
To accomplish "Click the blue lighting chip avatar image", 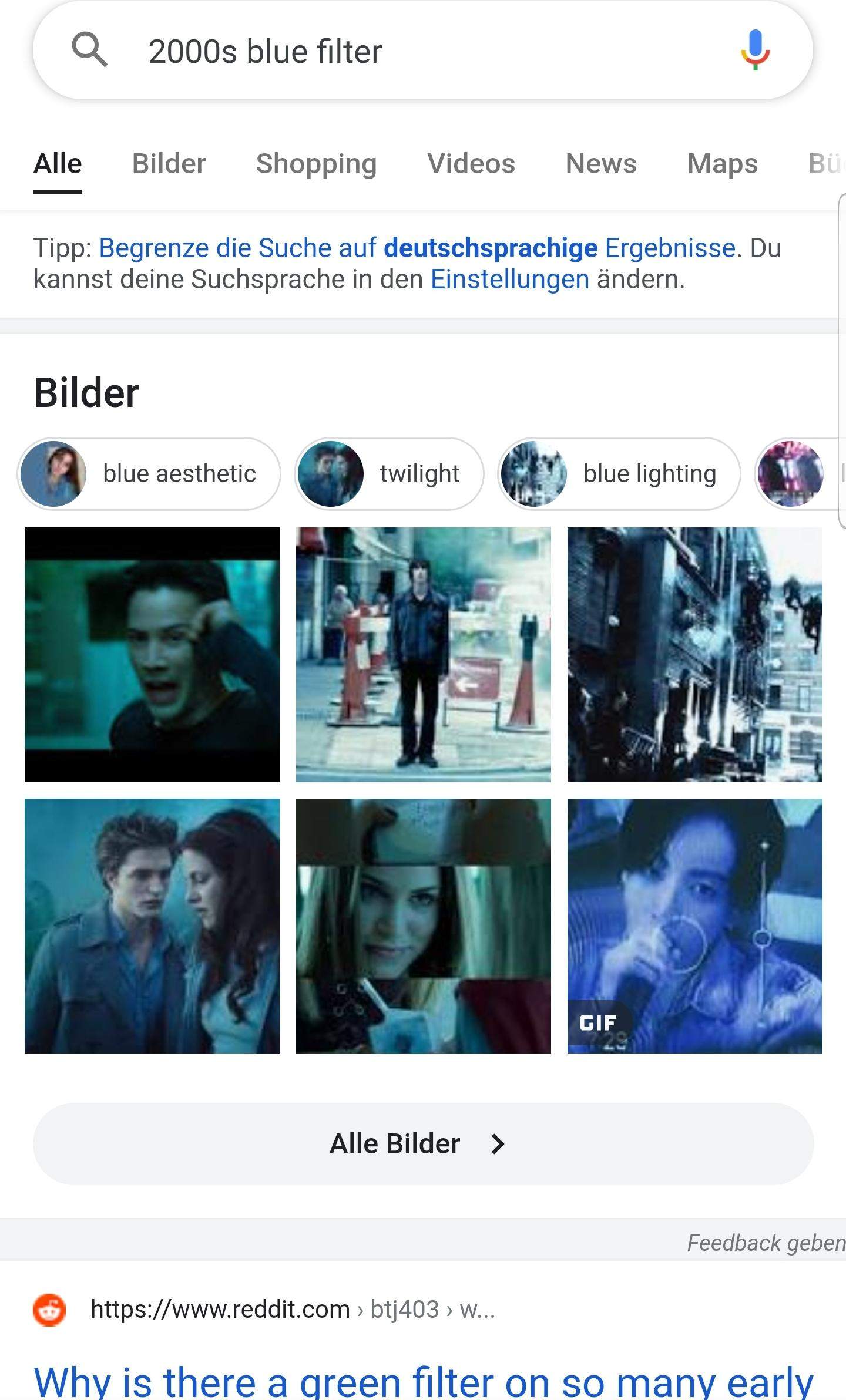I will click(535, 473).
